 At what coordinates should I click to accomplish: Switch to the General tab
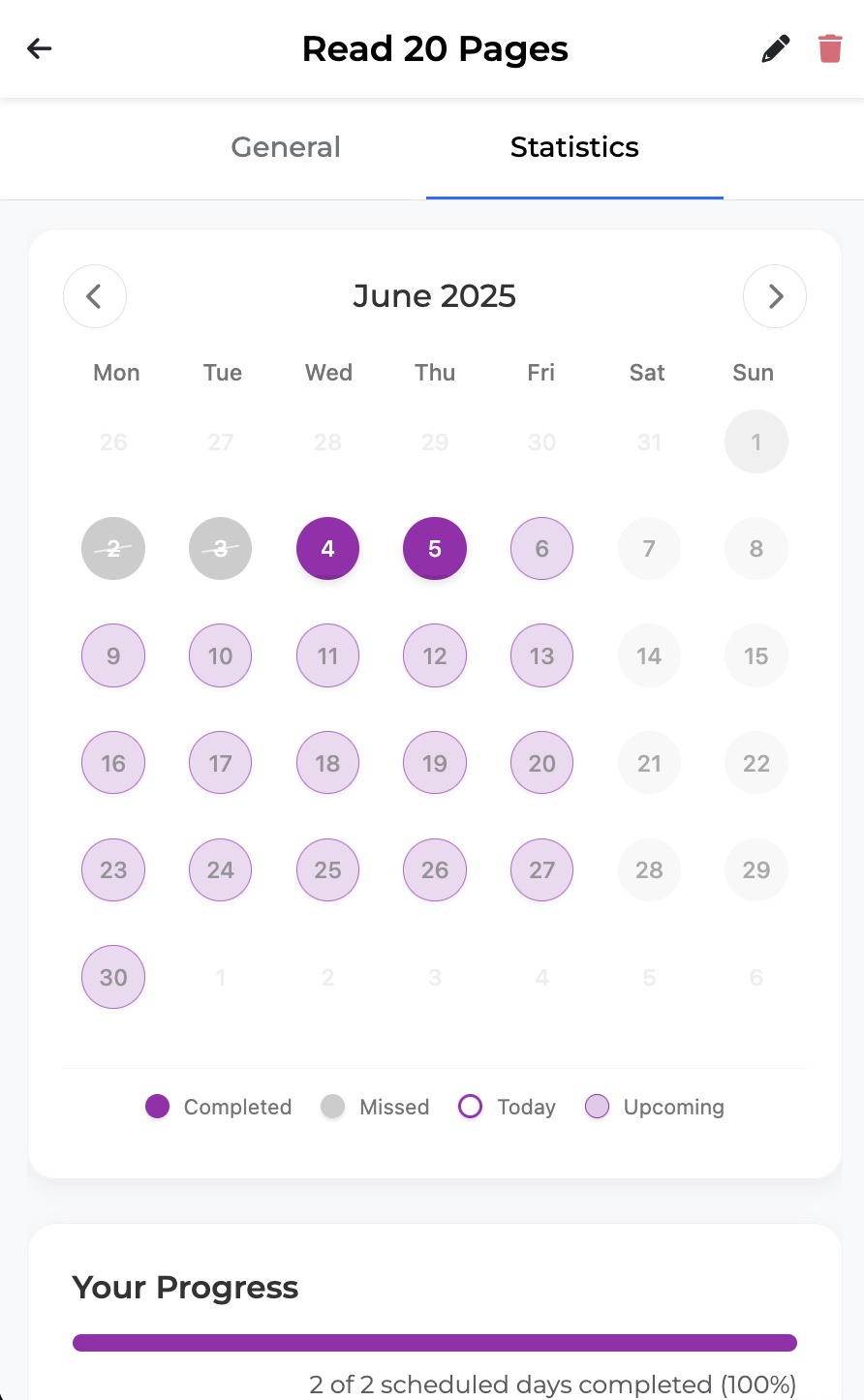(285, 147)
